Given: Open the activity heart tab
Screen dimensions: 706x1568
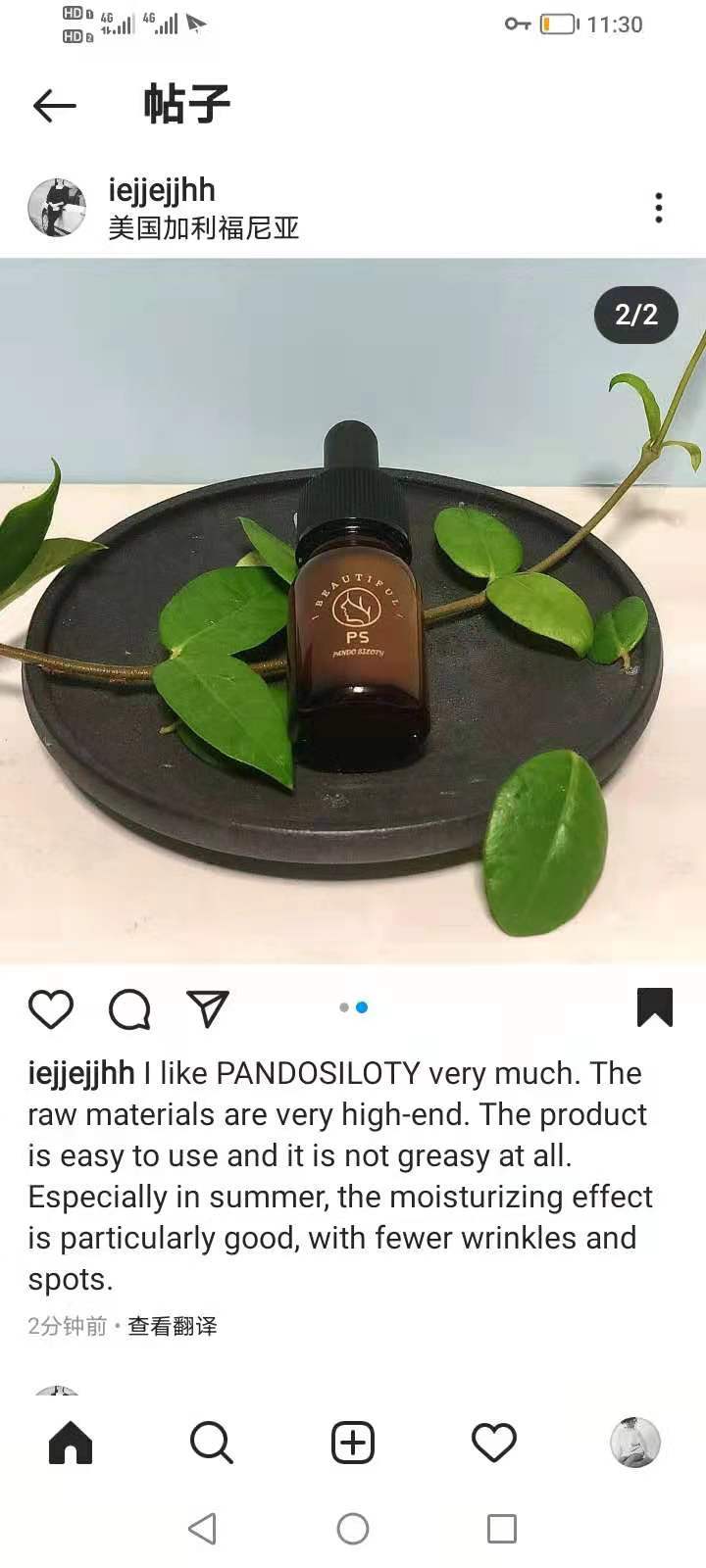Looking at the screenshot, I should tap(493, 1443).
